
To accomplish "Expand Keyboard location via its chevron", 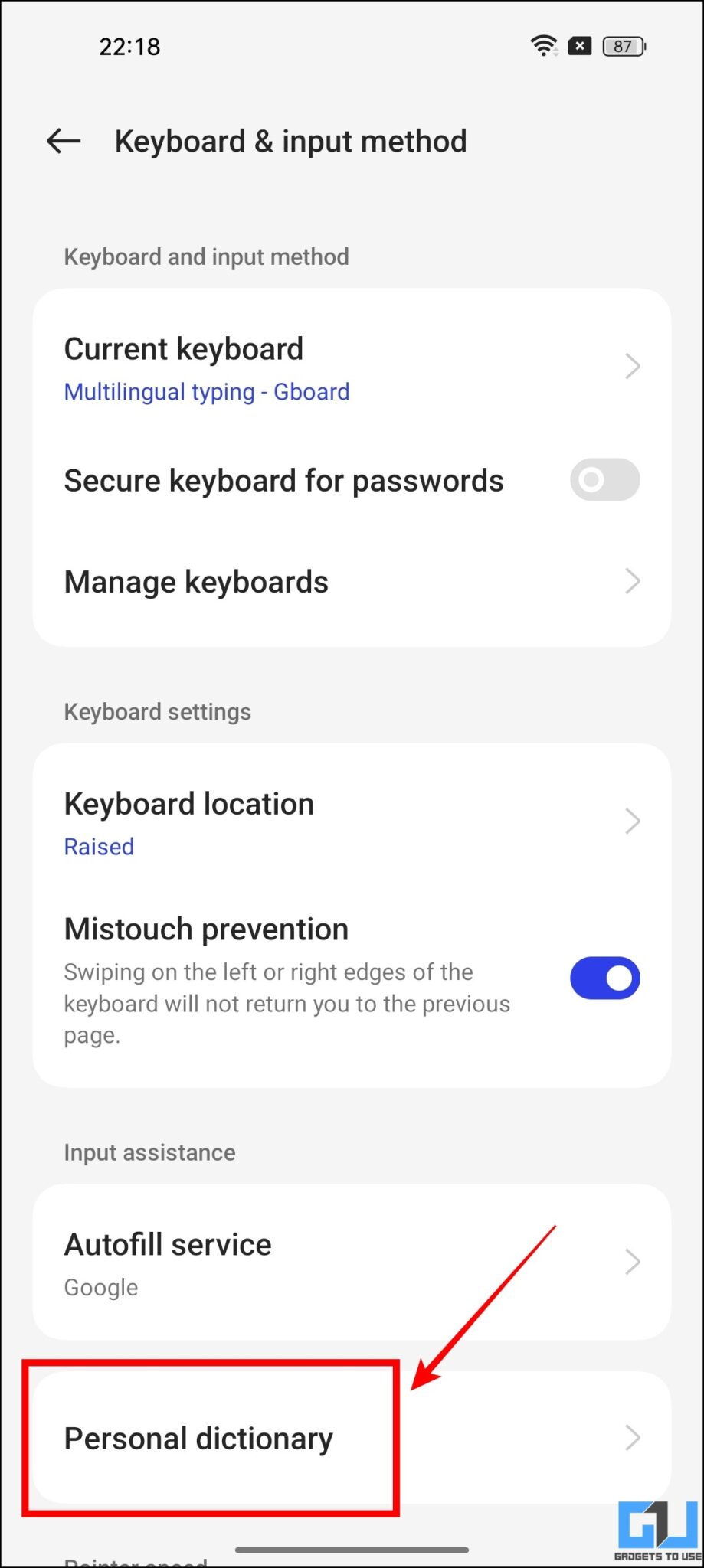I will (632, 821).
